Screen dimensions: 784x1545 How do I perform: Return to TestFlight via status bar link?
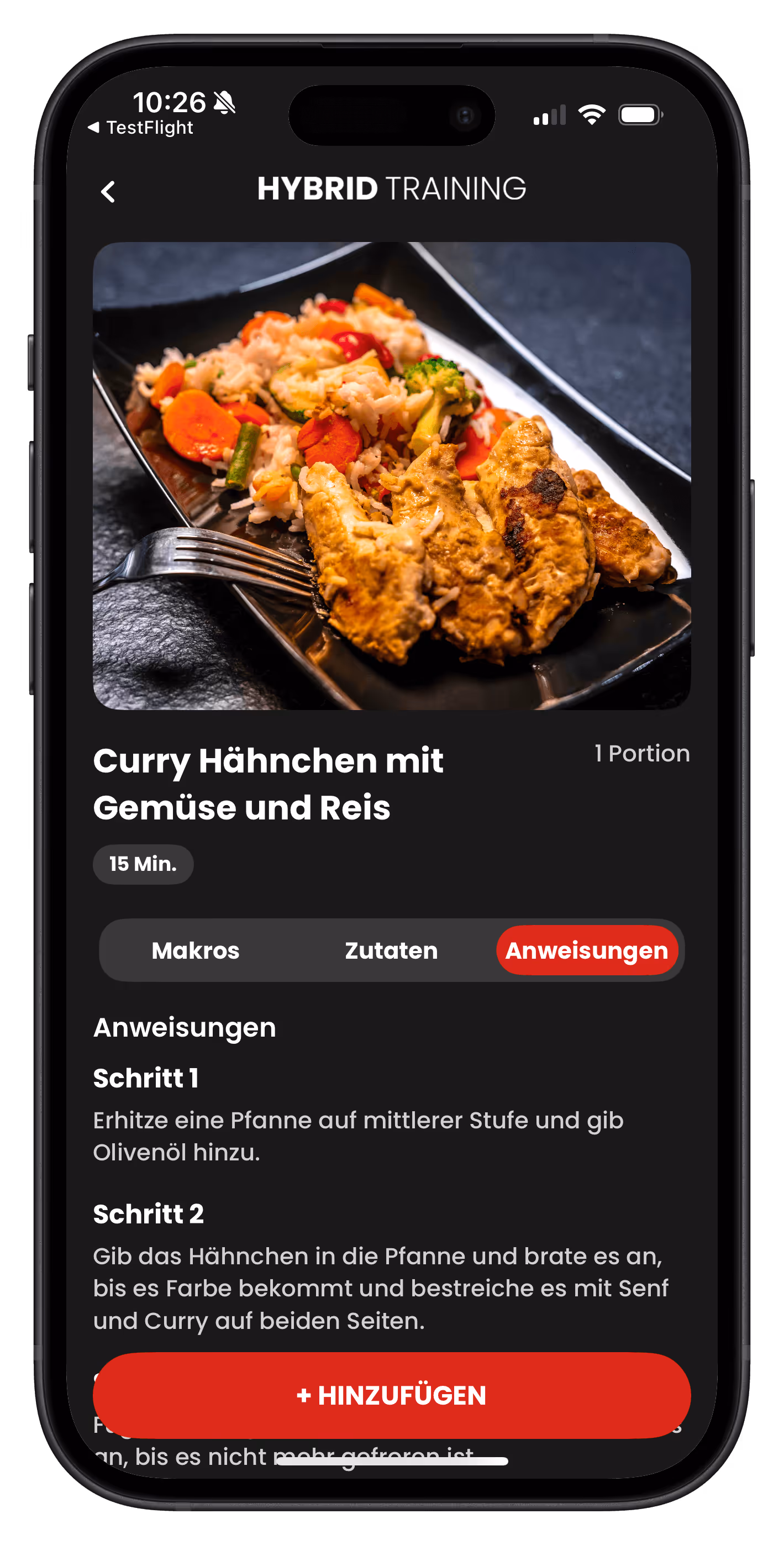(141, 128)
